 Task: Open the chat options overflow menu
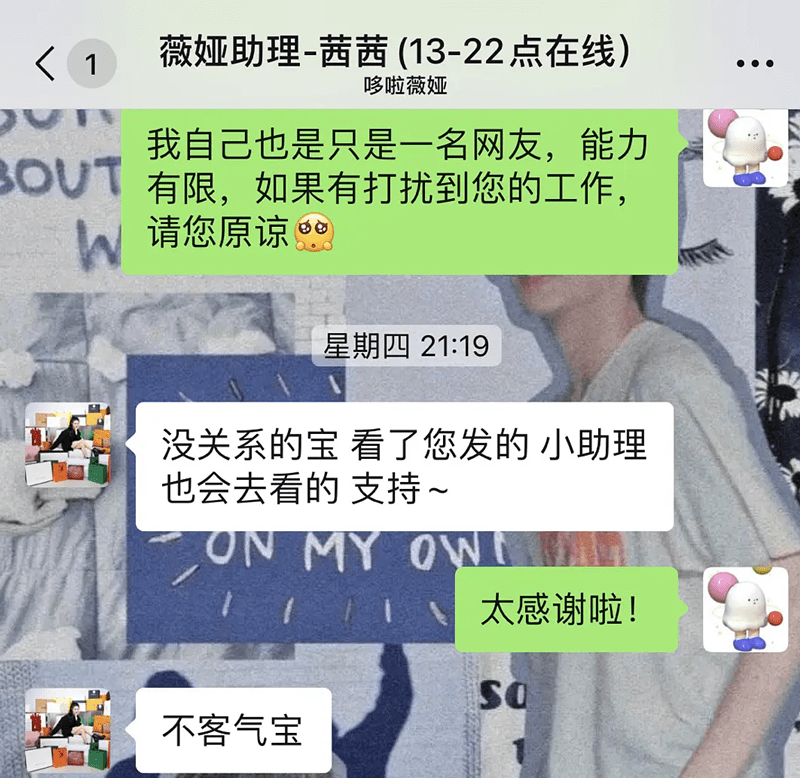753,63
